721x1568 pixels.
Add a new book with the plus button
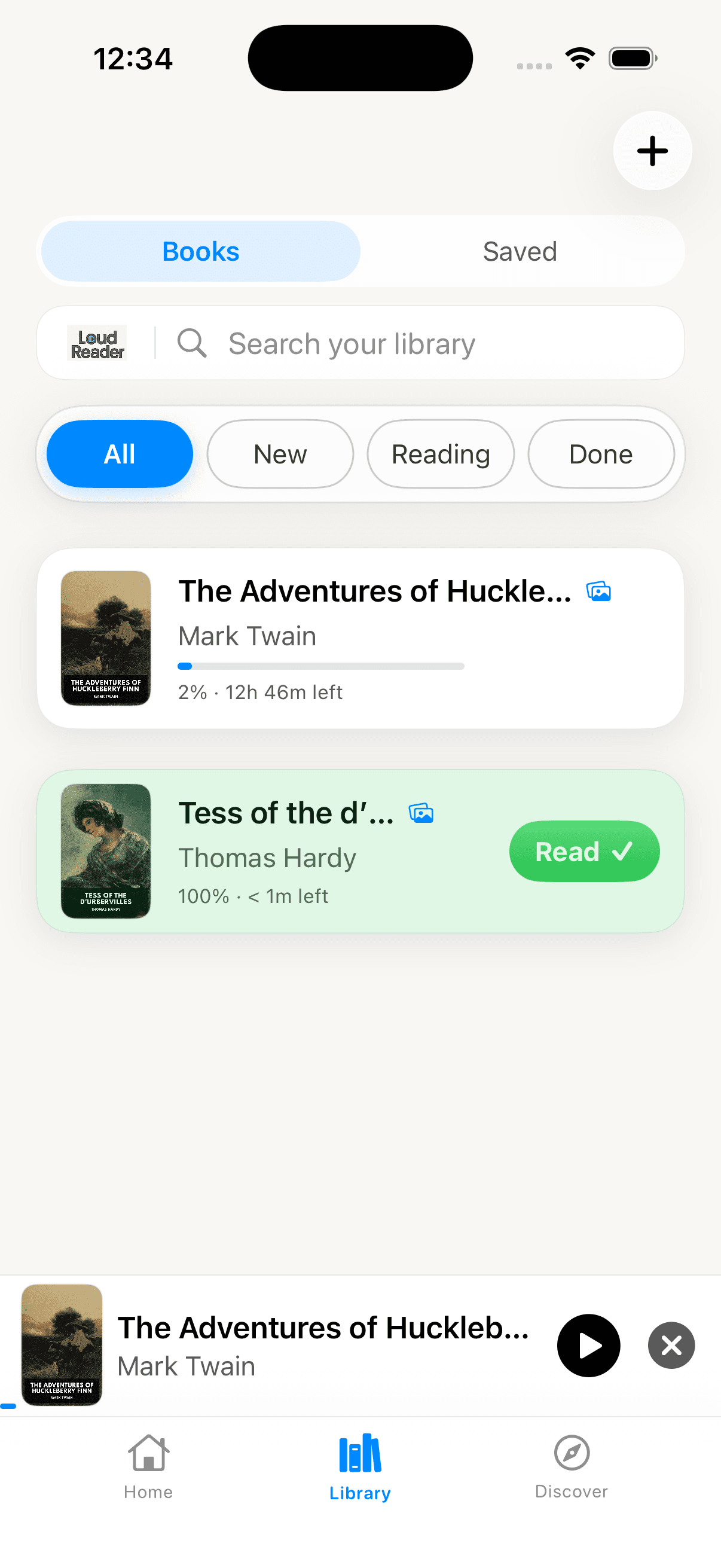coord(652,150)
